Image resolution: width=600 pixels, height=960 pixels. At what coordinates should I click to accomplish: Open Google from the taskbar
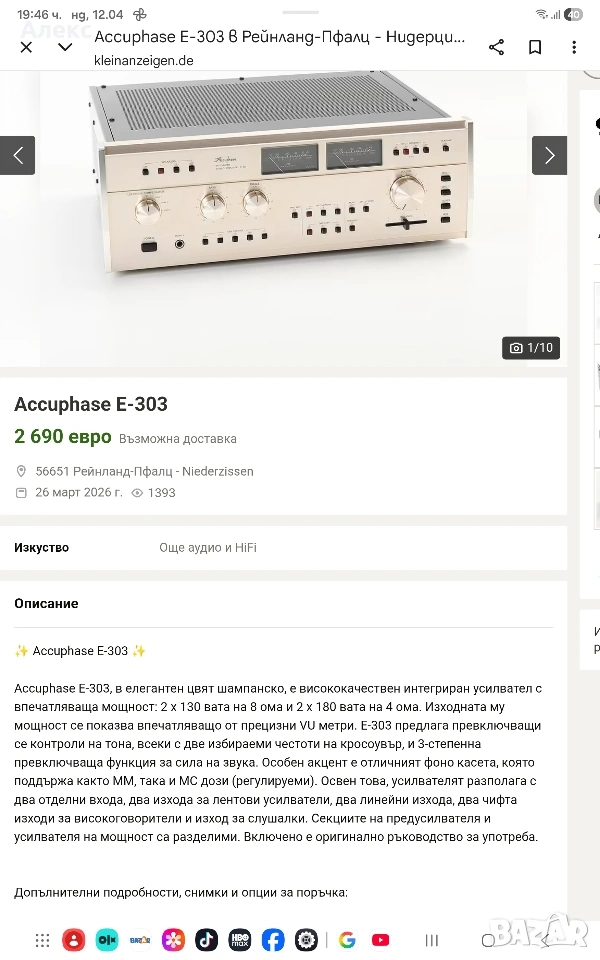click(347, 940)
